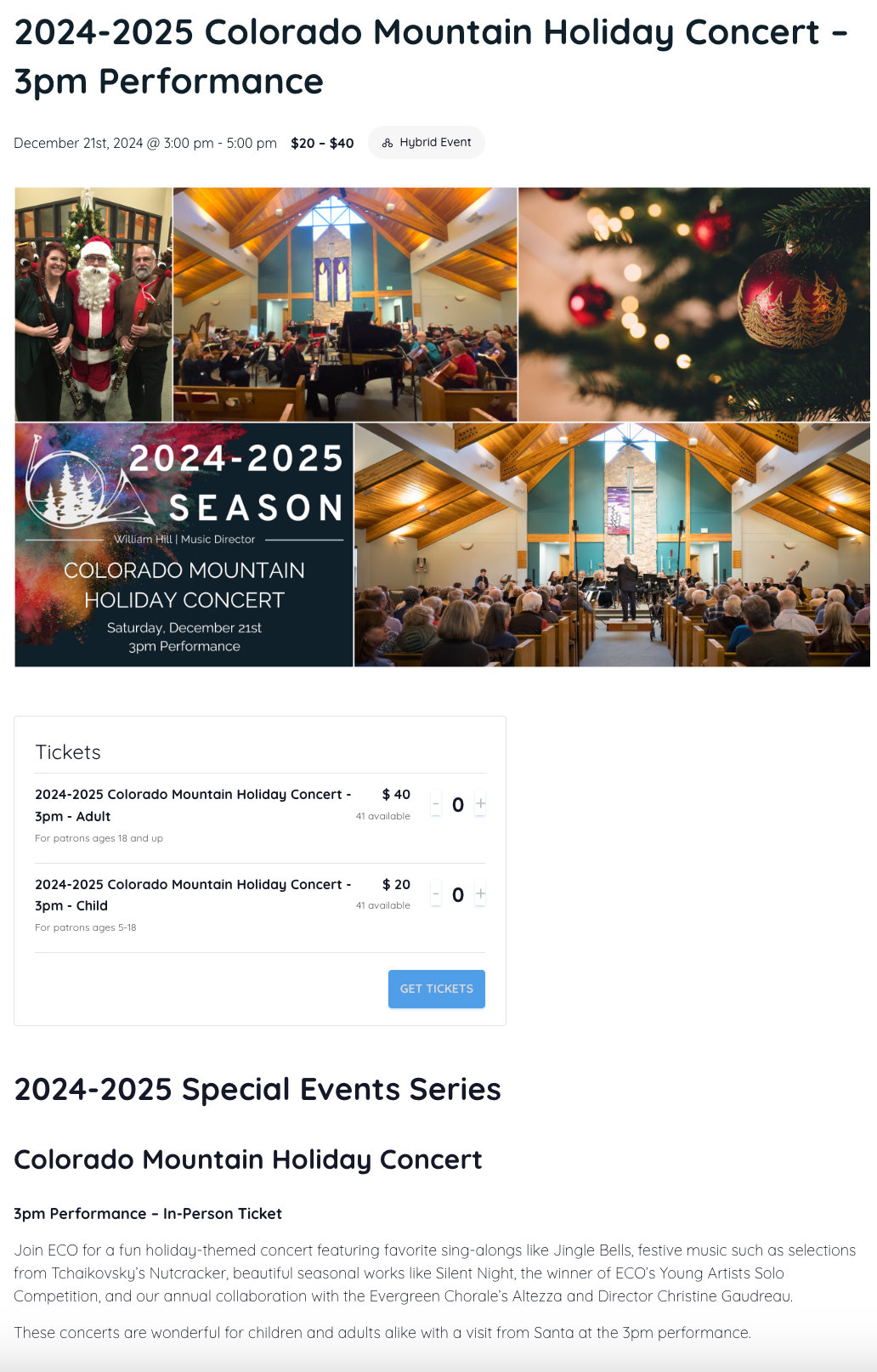Increase Child ticket quantity with plus
This screenshot has height=1372, width=877.
tap(480, 894)
